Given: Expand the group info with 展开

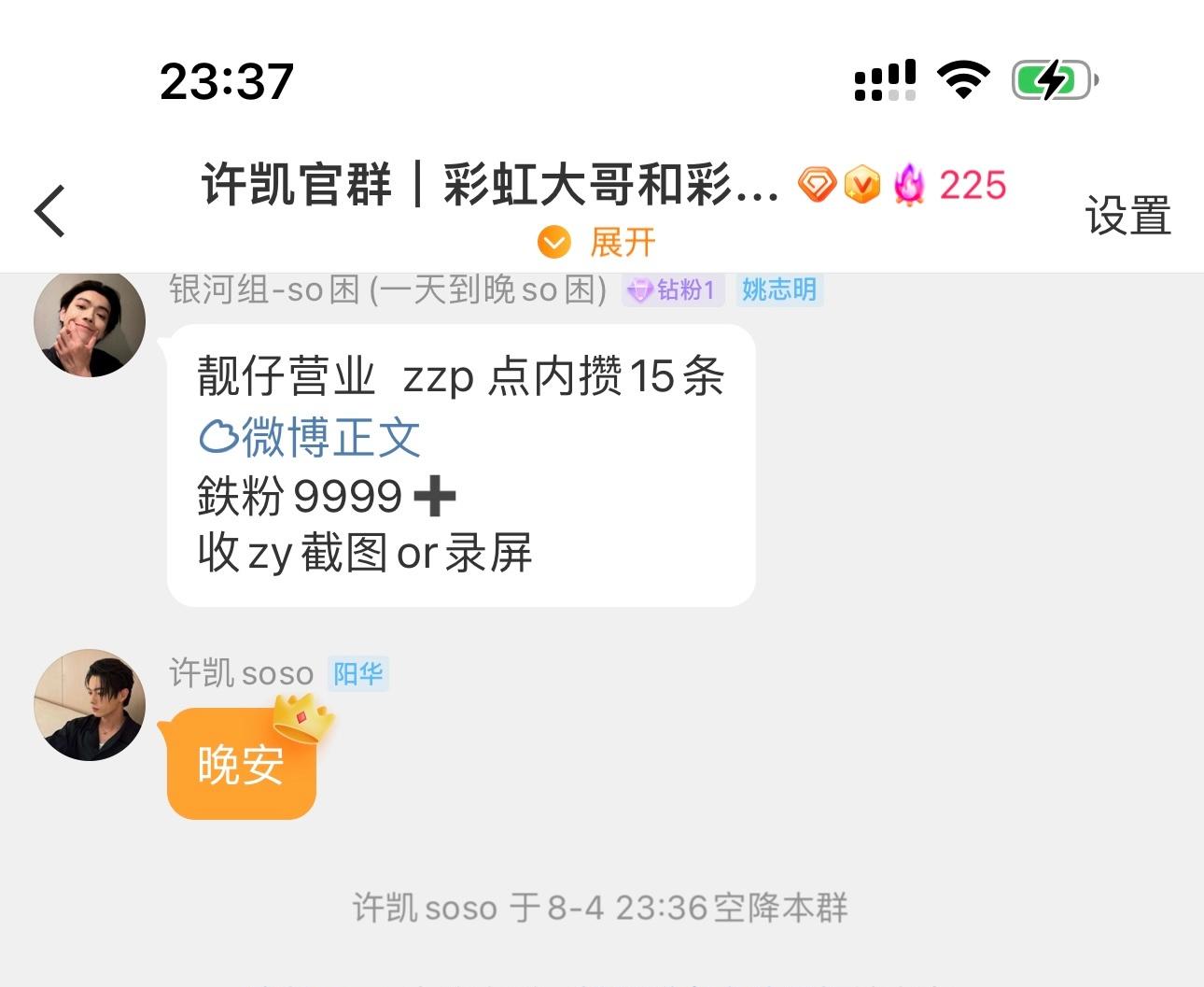Looking at the screenshot, I should pos(598,243).
